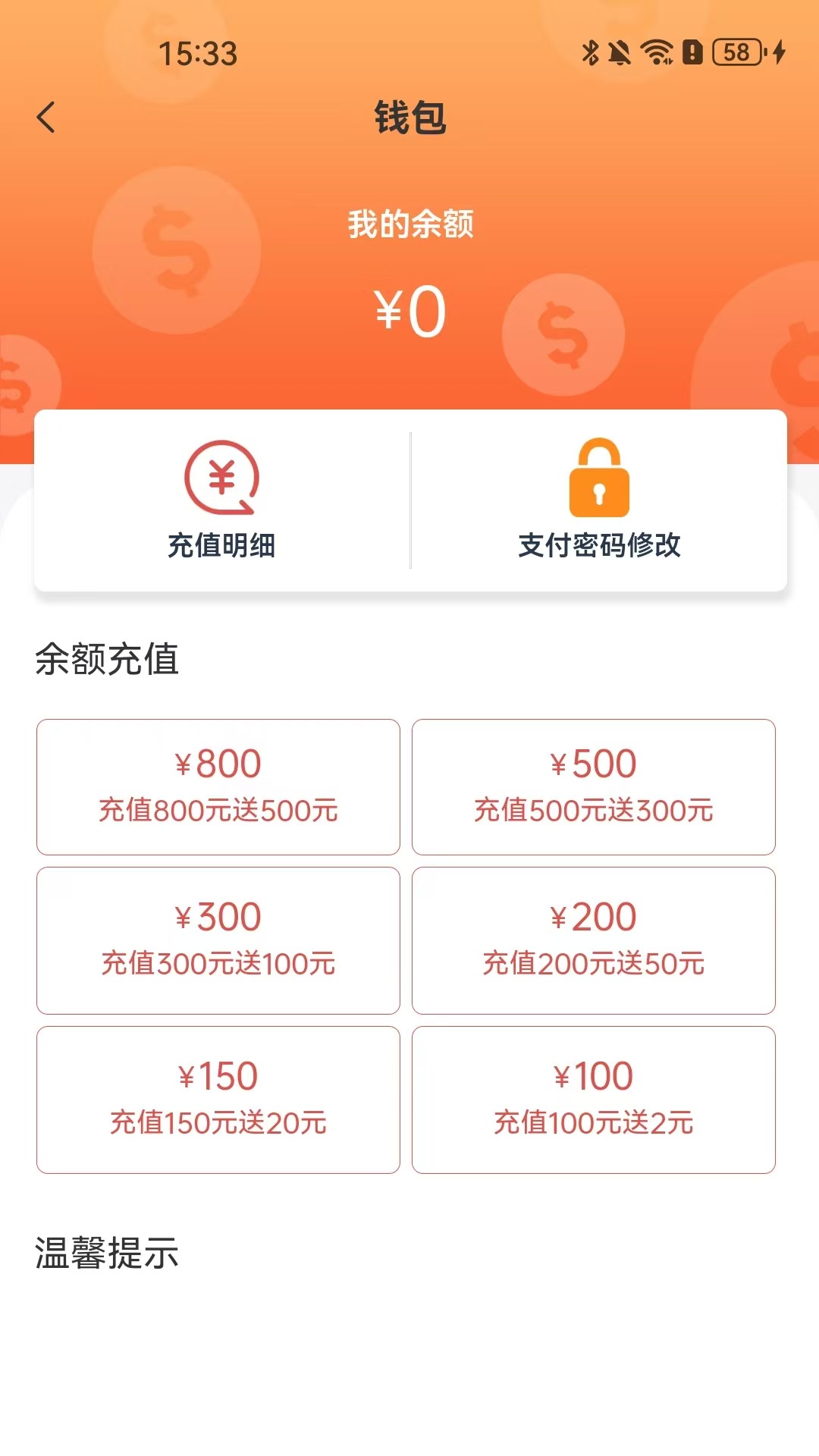Tap the muted notification bell status icon
The height and width of the screenshot is (1456, 819).
[620, 52]
